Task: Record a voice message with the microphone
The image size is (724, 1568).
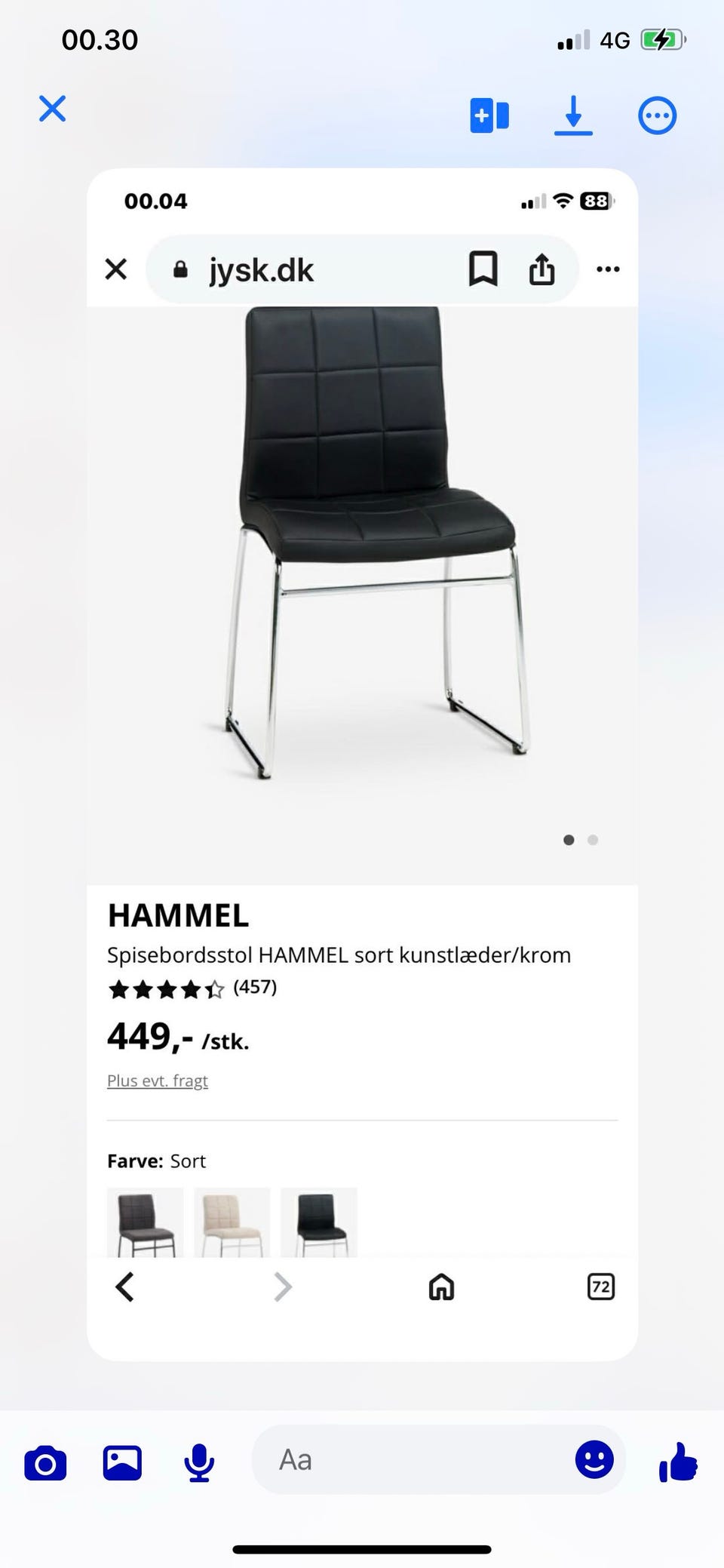Action: (x=199, y=1462)
